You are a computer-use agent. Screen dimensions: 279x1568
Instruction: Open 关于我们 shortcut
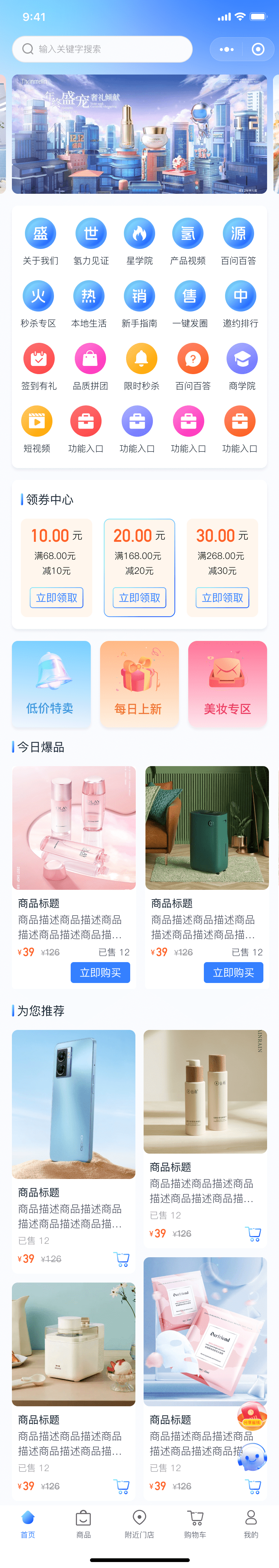pos(40,241)
